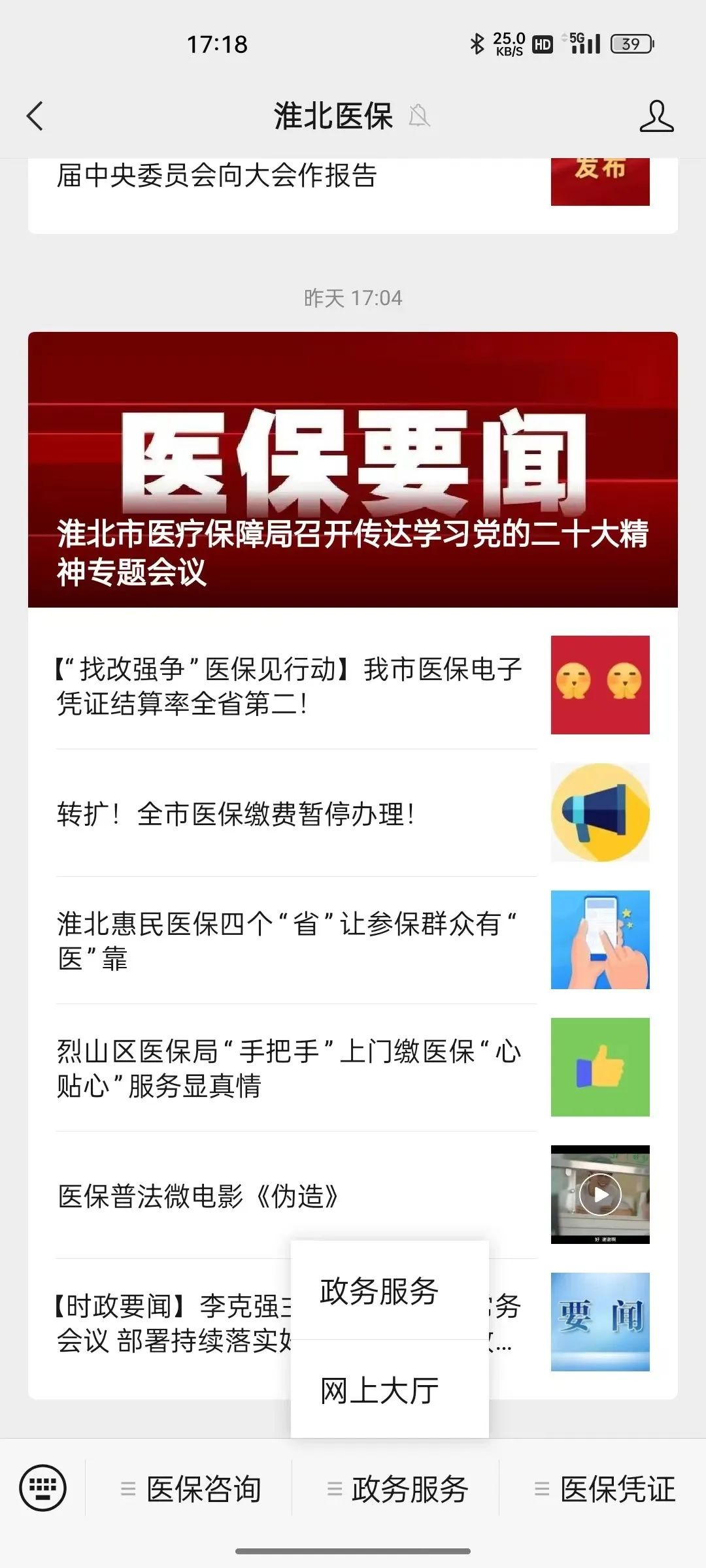Open 全市医保缴费暂停办理 article
Screen dimensions: 706x1568
tap(353, 813)
